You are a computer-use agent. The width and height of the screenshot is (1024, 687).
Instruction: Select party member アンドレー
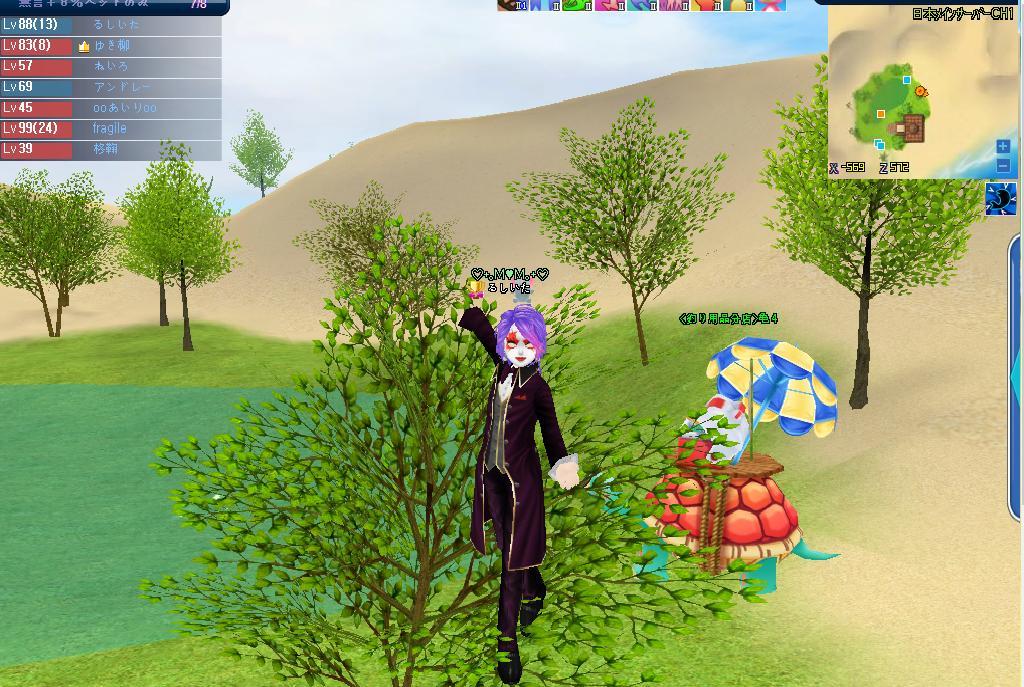[122, 87]
